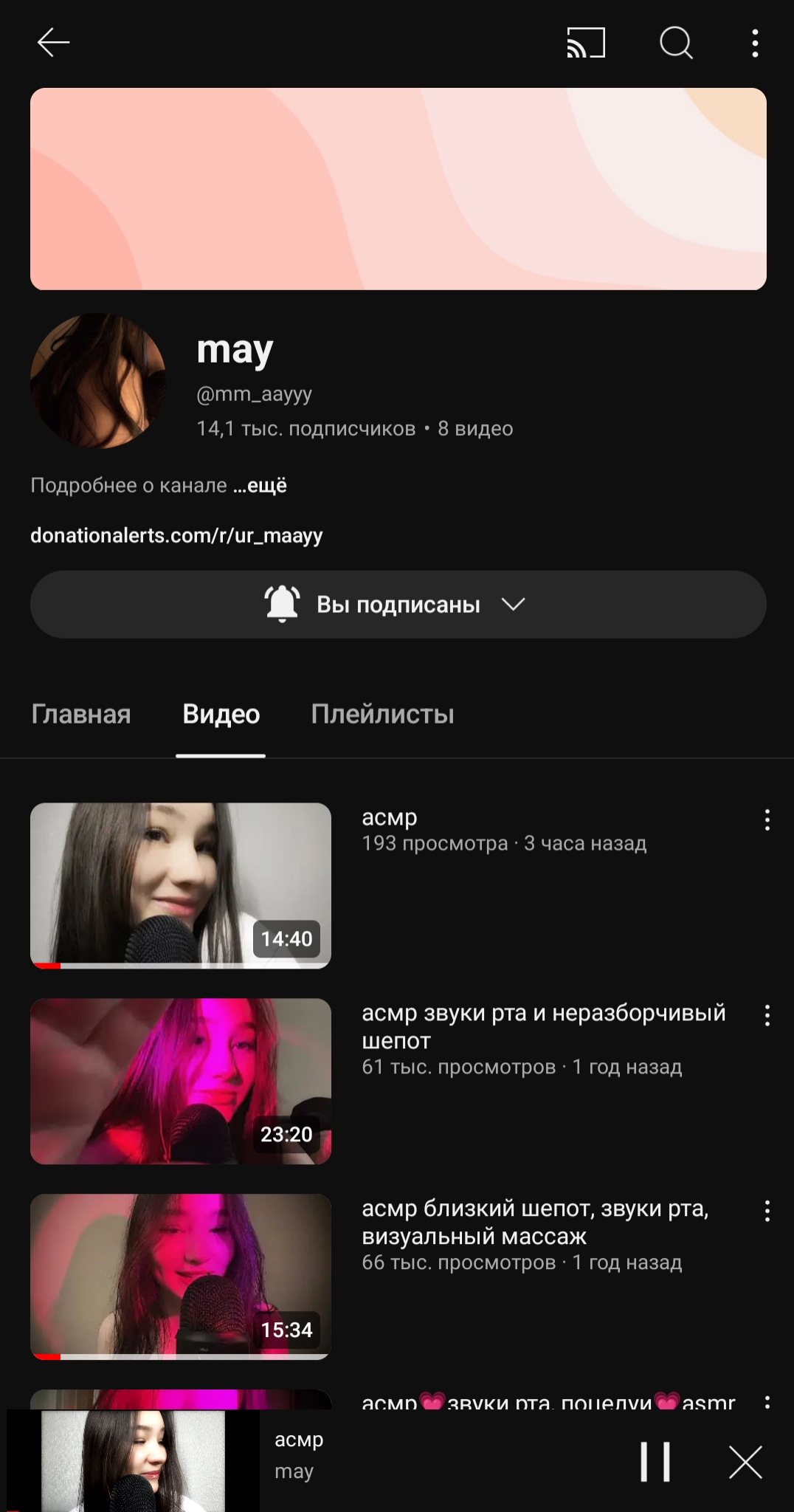Open options for the 15:34 video
This screenshot has width=794, height=1512.
[x=767, y=1211]
